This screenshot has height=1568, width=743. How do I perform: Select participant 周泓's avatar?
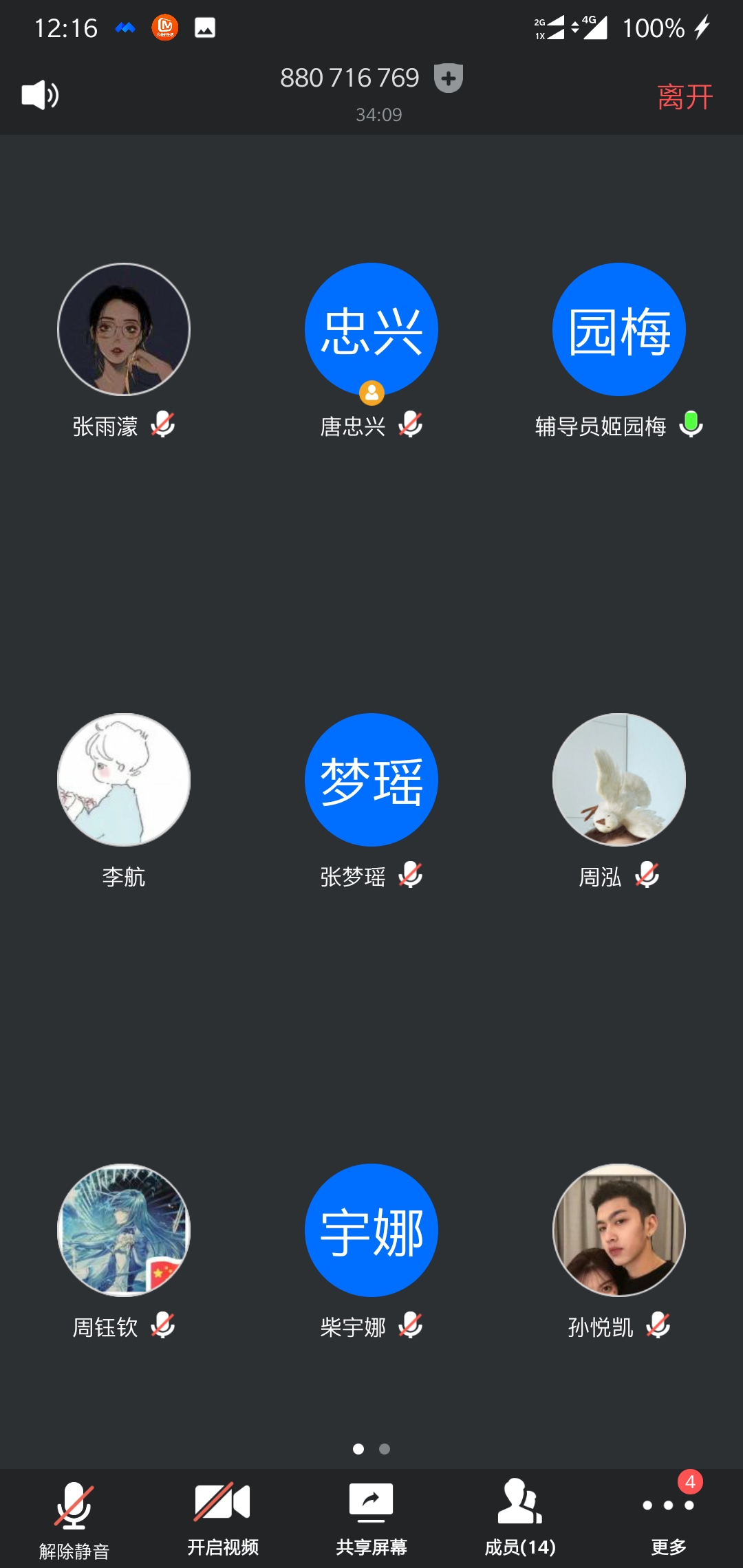(x=619, y=780)
